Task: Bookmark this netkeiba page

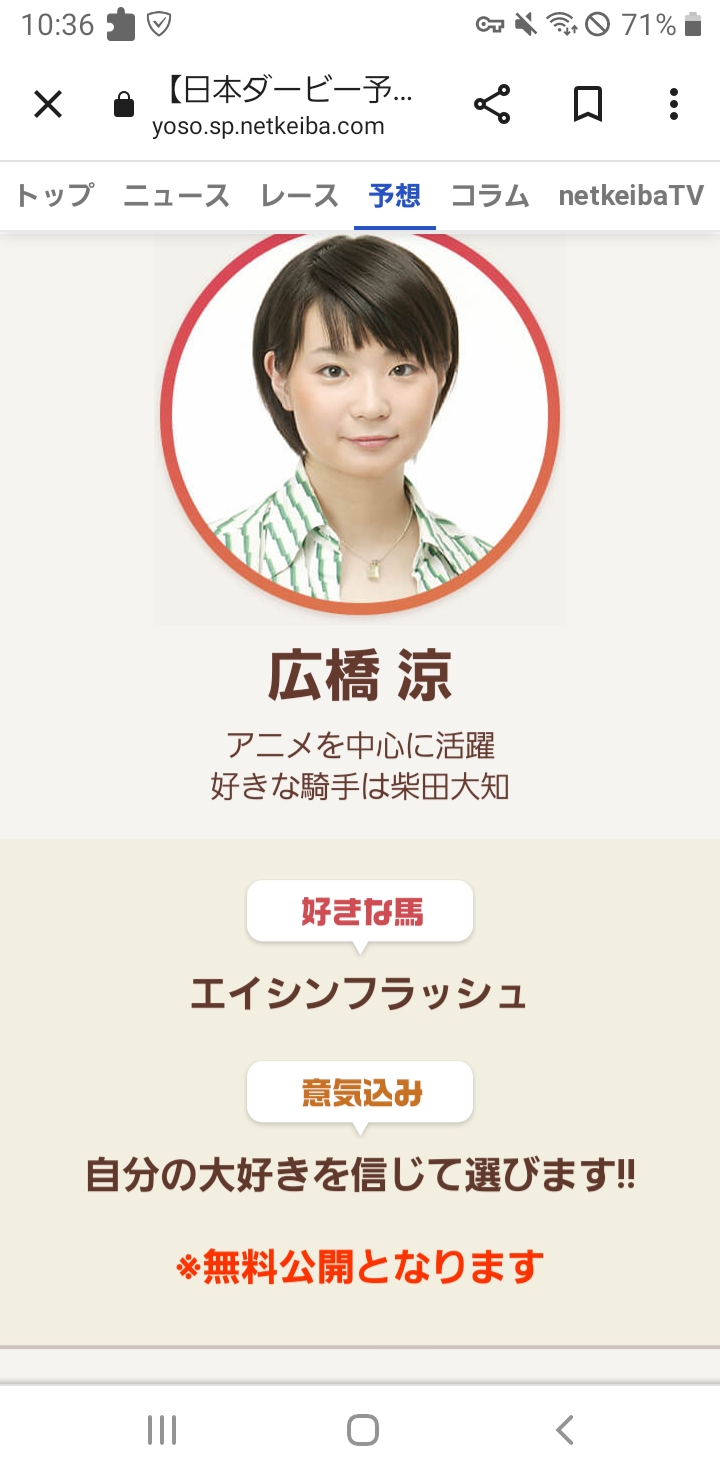Action: click(588, 104)
